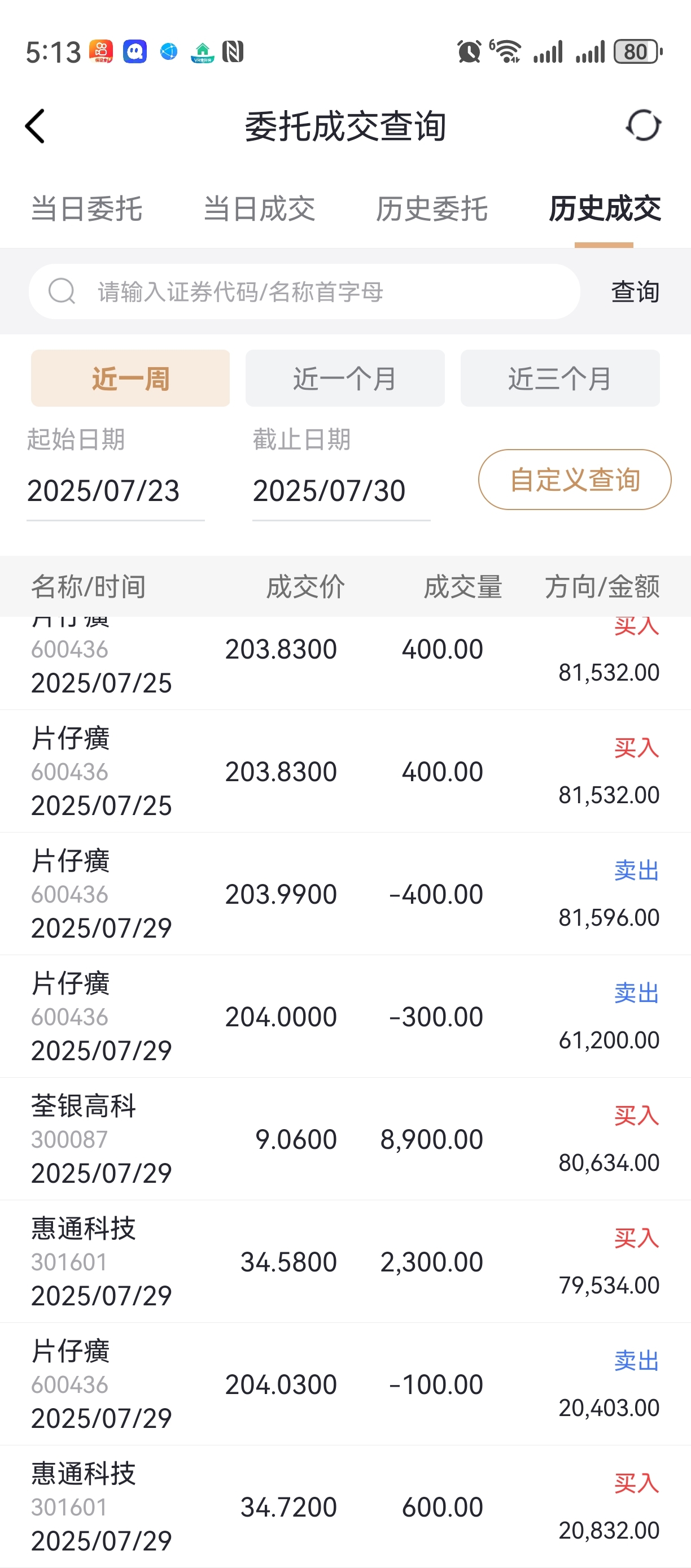This screenshot has height=1568, width=691.
Task: Switch to the 当日委托 tab
Action: click(86, 209)
